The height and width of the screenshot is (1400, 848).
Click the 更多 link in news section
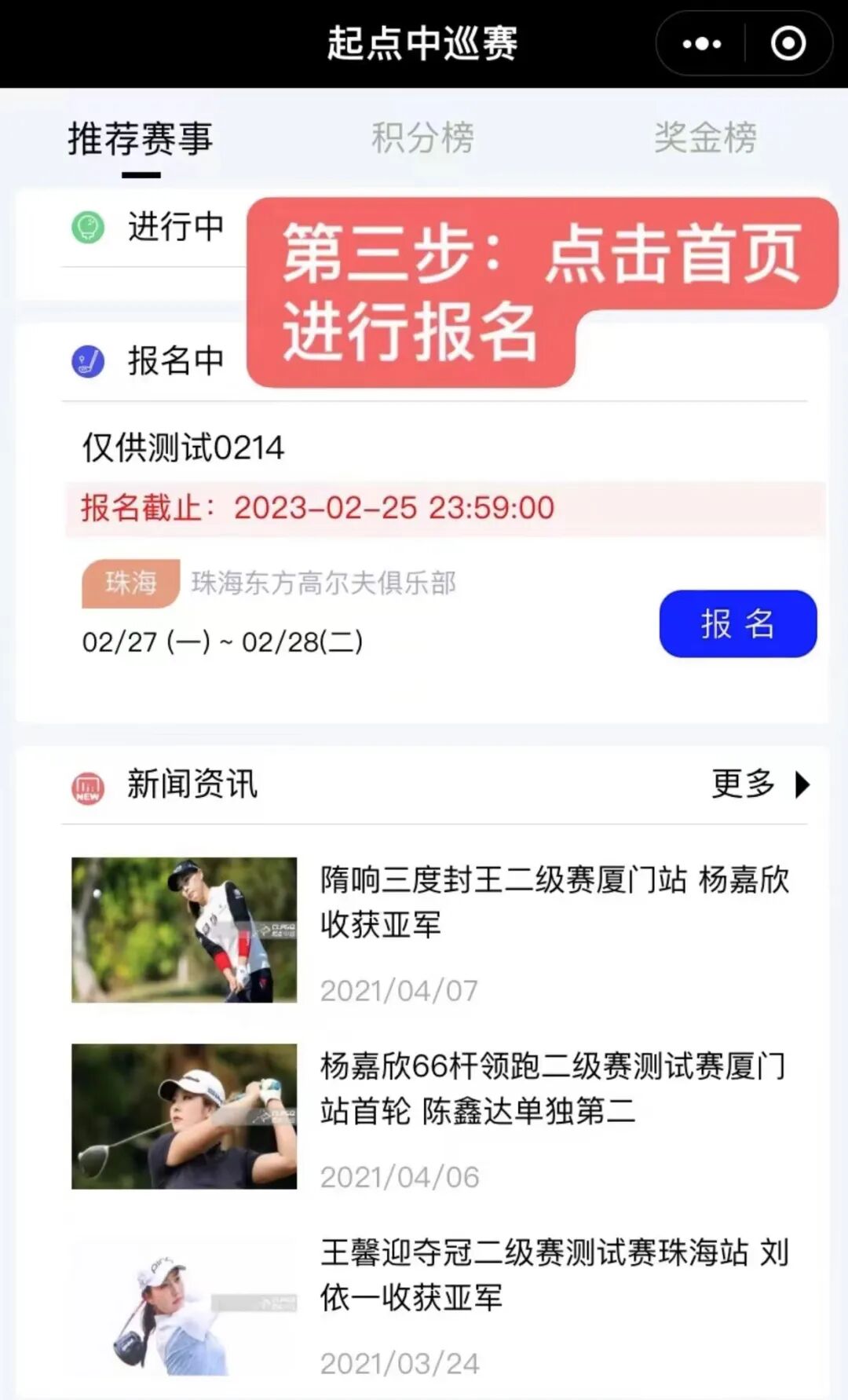(x=742, y=784)
